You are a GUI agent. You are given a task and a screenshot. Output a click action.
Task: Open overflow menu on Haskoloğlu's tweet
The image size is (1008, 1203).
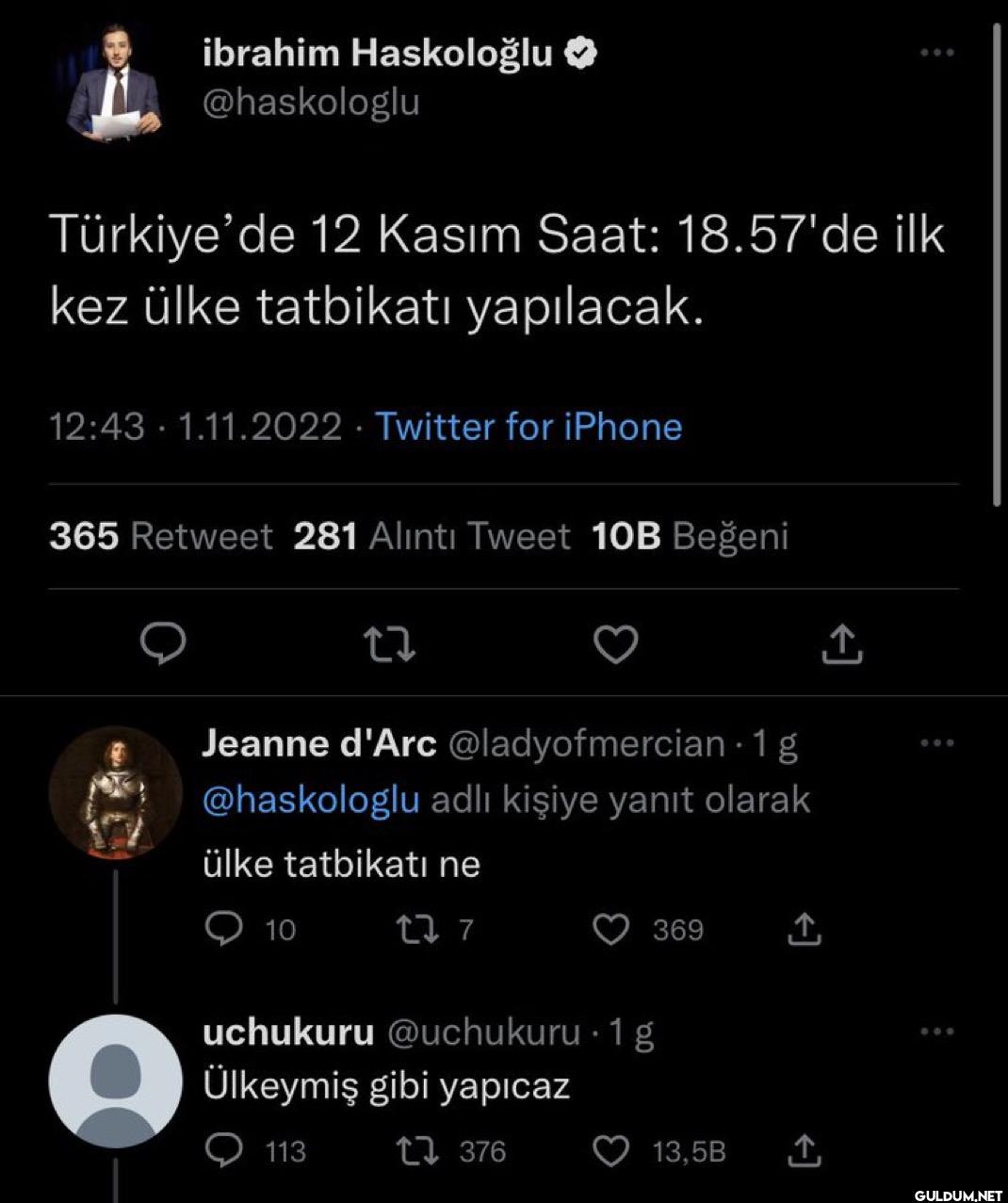pyautogui.click(x=936, y=54)
